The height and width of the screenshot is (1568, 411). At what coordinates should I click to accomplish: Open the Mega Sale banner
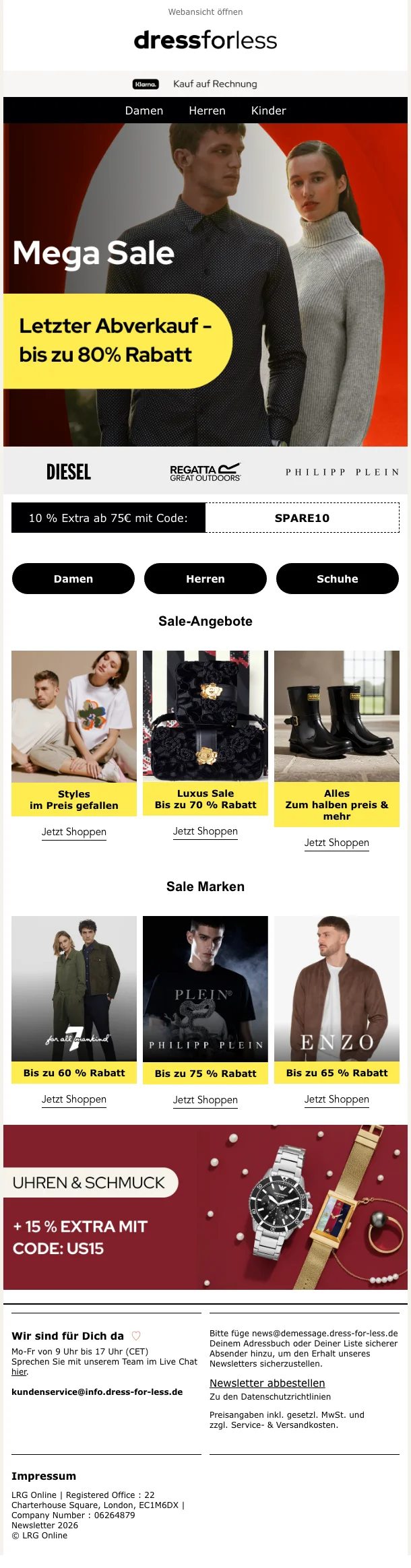(x=205, y=283)
